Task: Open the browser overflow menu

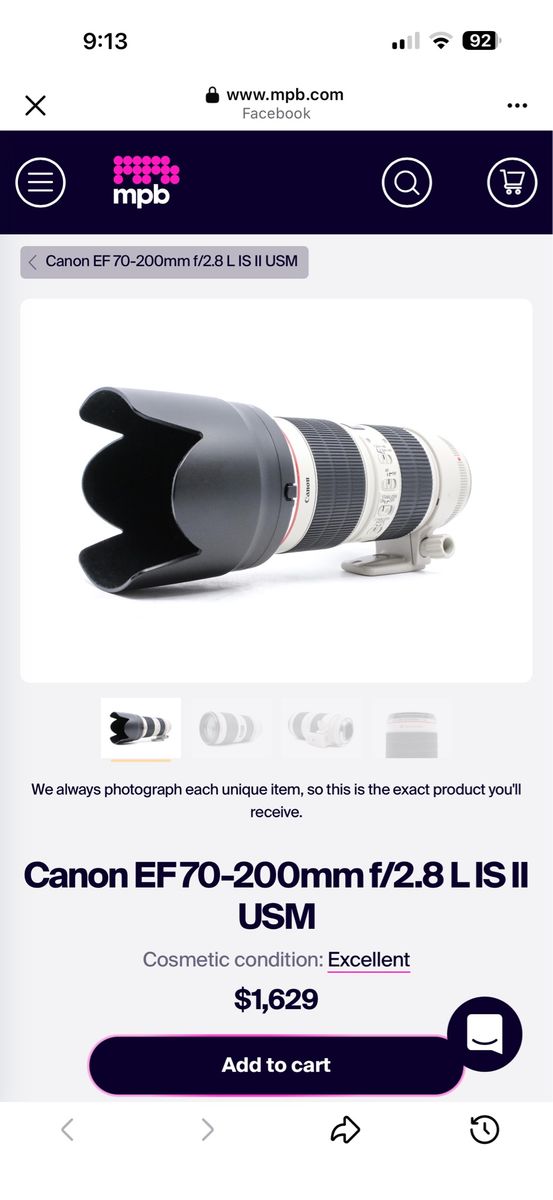Action: pos(517,105)
